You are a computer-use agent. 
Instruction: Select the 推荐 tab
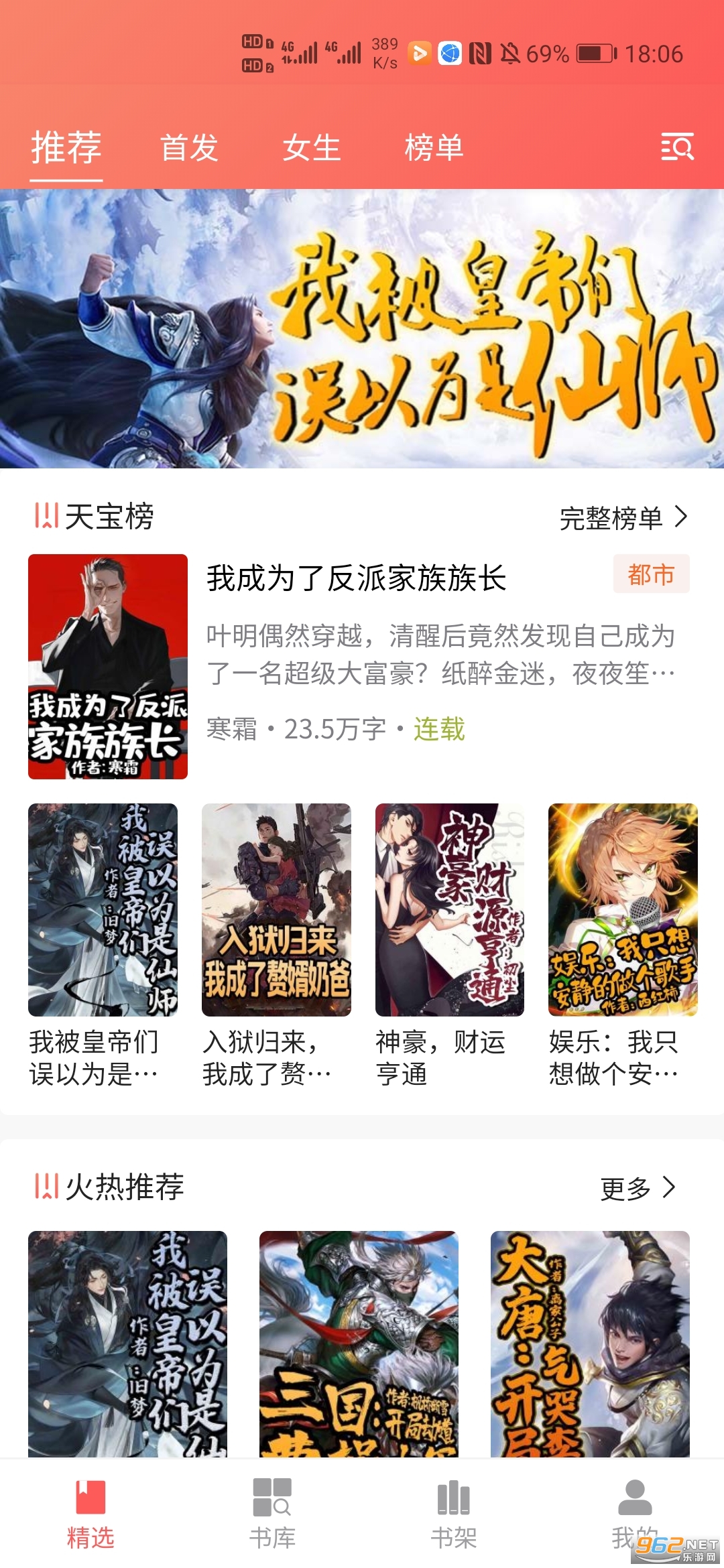66,148
